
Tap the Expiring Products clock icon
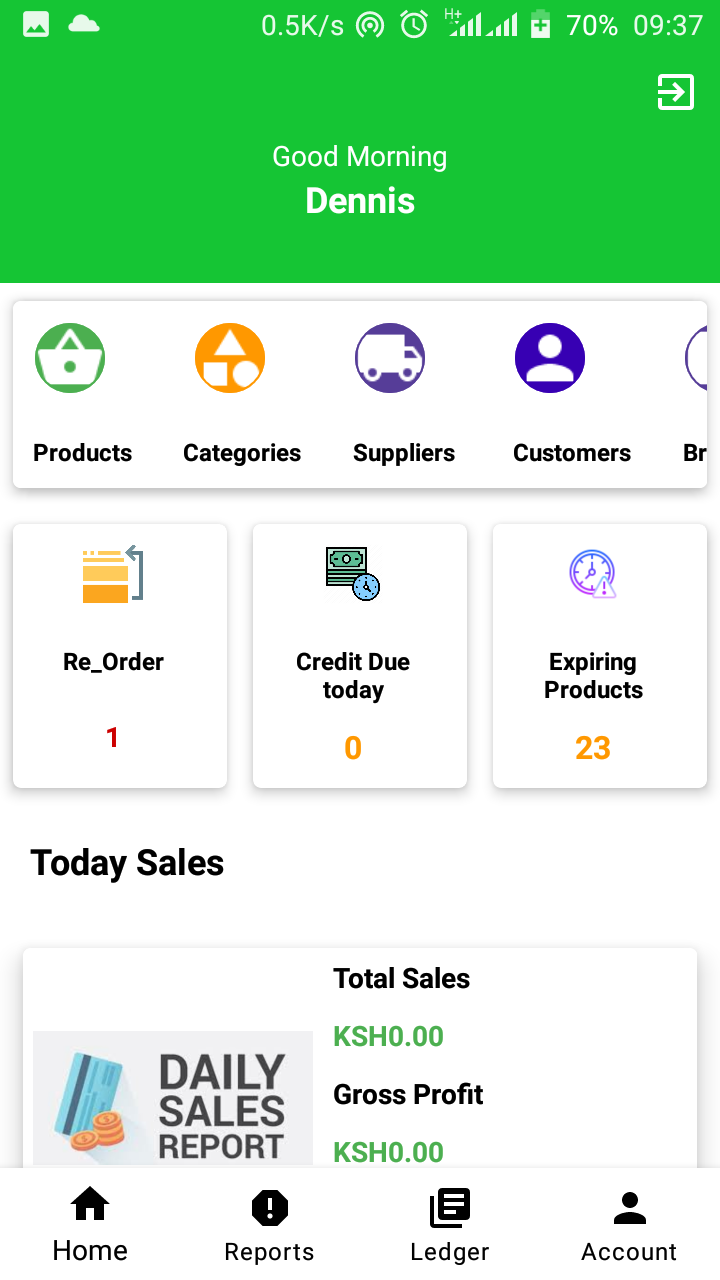(x=592, y=573)
